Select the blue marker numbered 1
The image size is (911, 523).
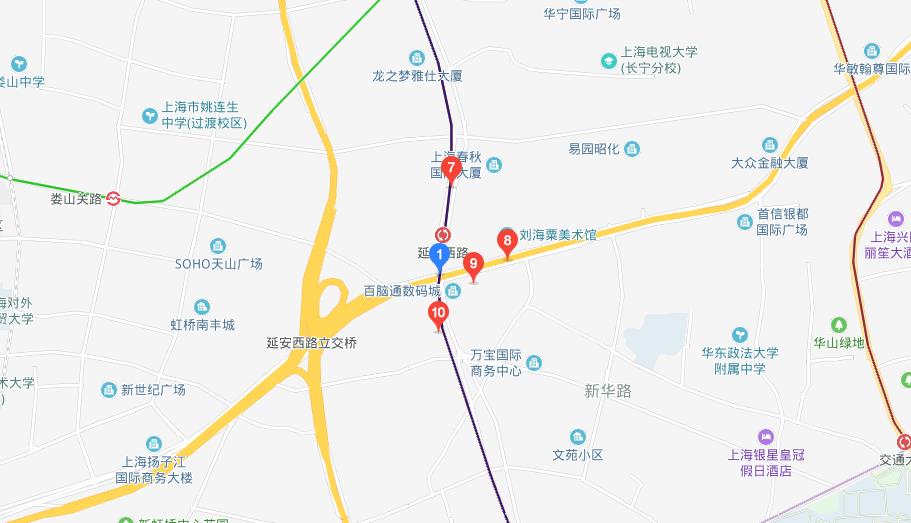coord(438,255)
